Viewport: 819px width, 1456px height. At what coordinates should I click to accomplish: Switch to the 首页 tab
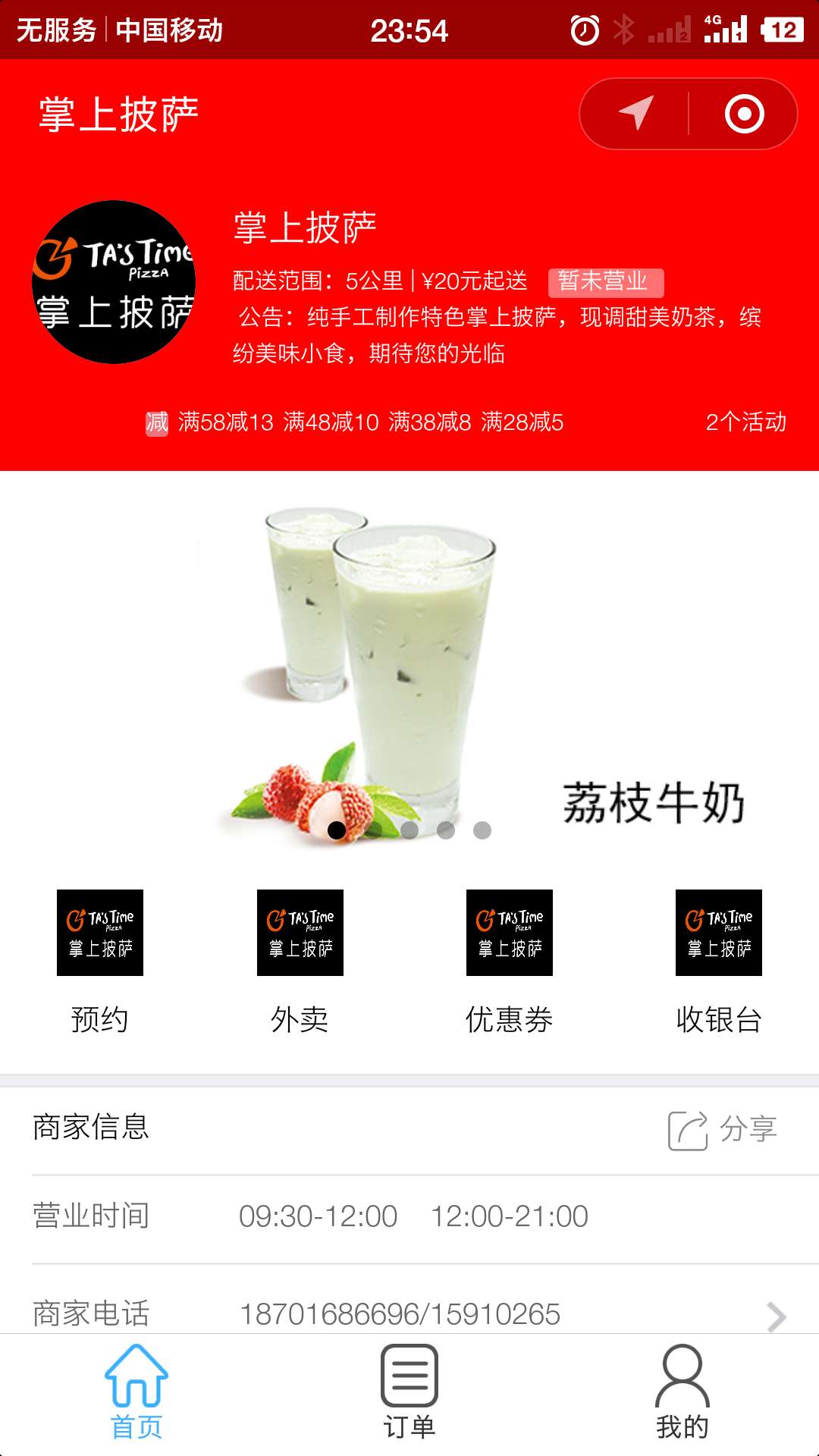click(x=136, y=1394)
